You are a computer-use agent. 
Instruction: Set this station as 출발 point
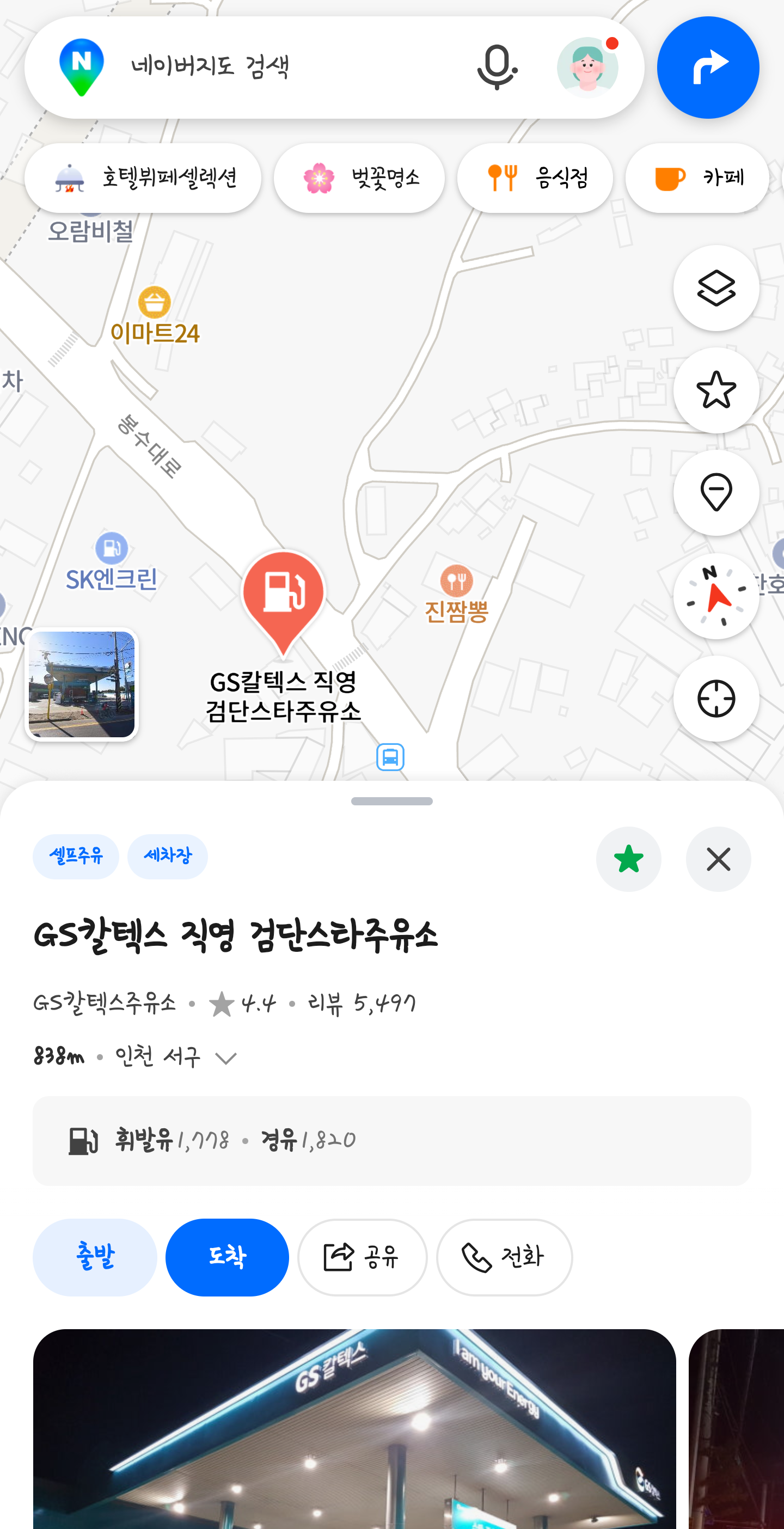[95, 1257]
